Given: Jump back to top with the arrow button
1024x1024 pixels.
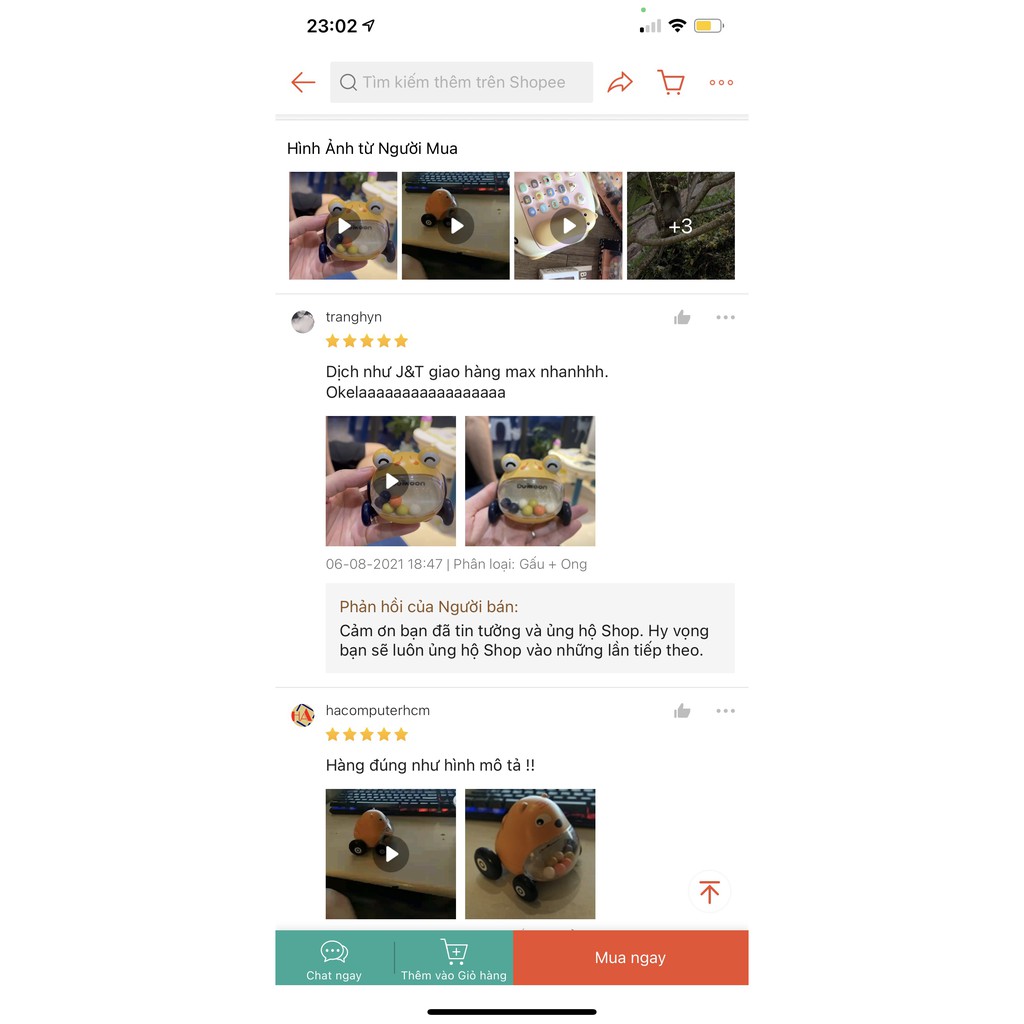Looking at the screenshot, I should [710, 892].
